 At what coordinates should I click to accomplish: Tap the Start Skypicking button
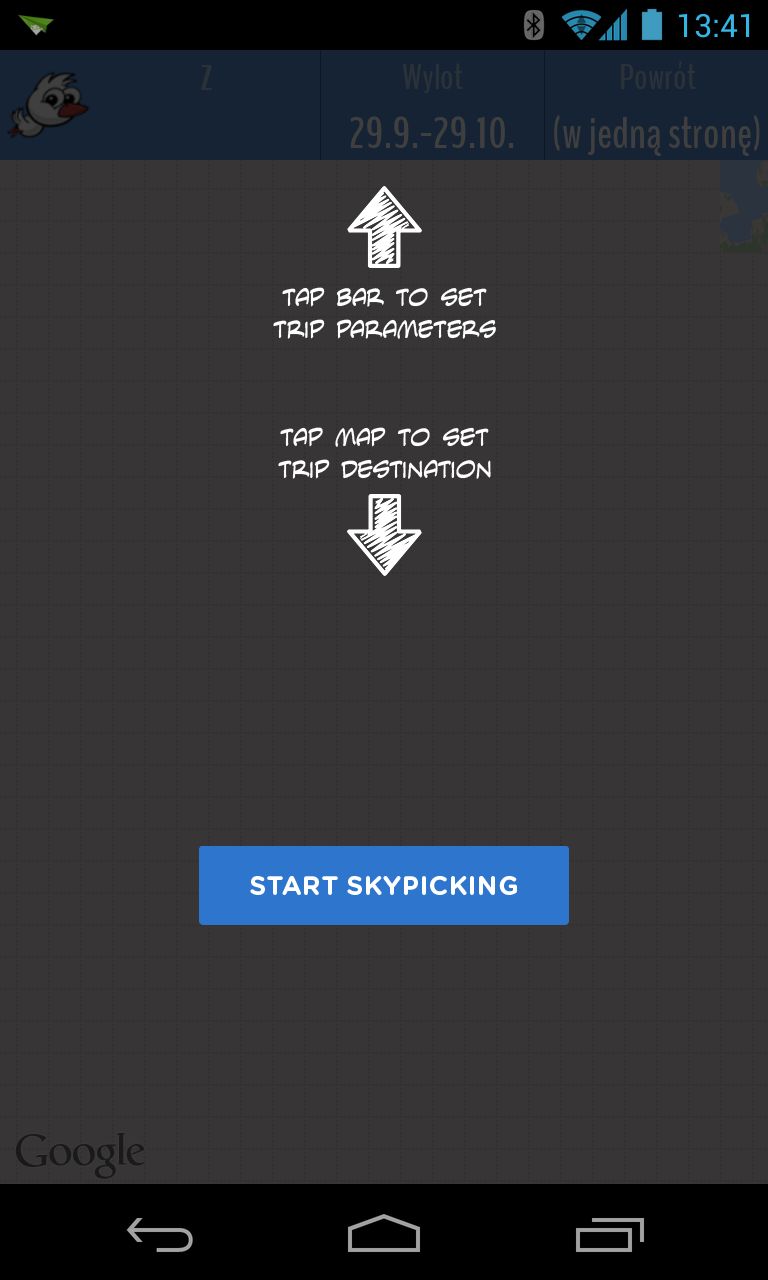384,885
